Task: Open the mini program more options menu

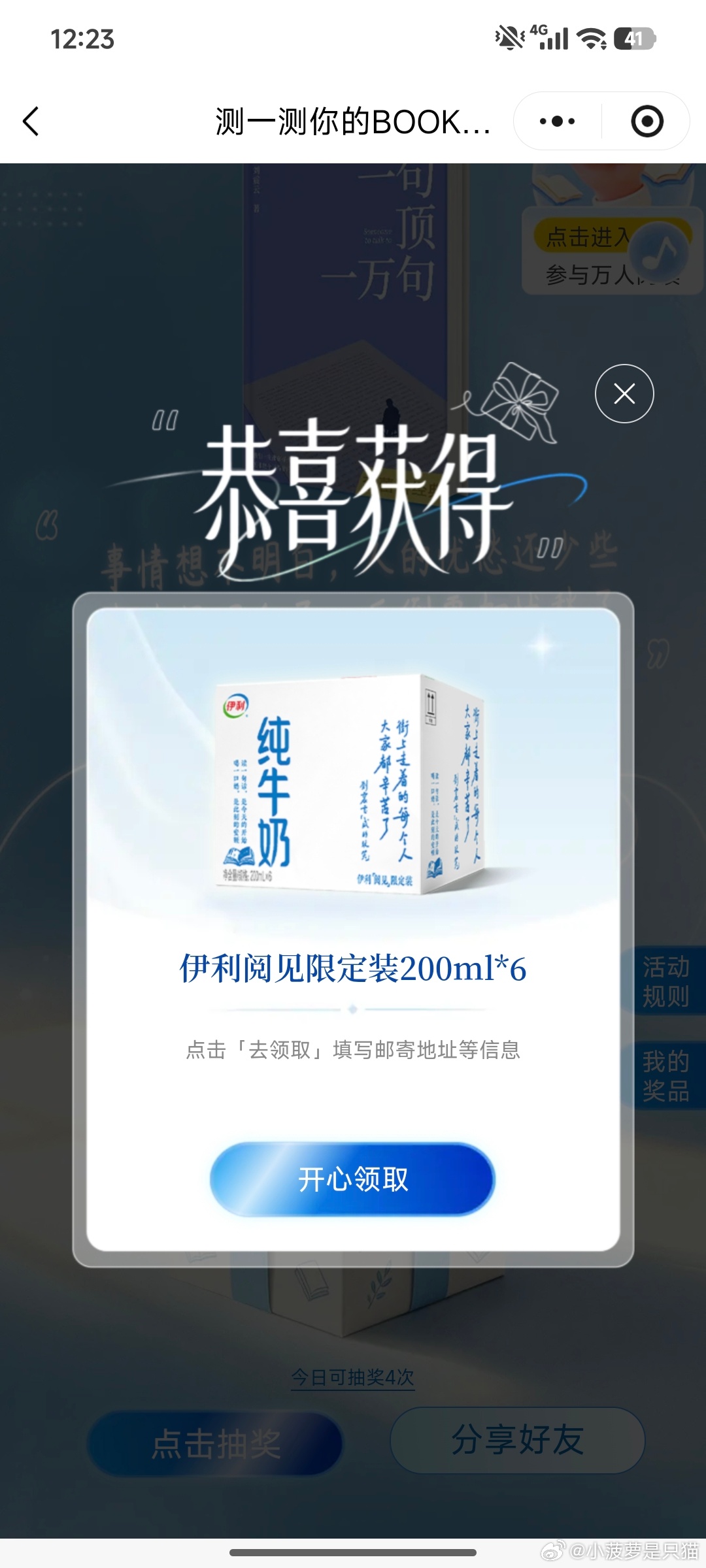Action: tap(557, 122)
